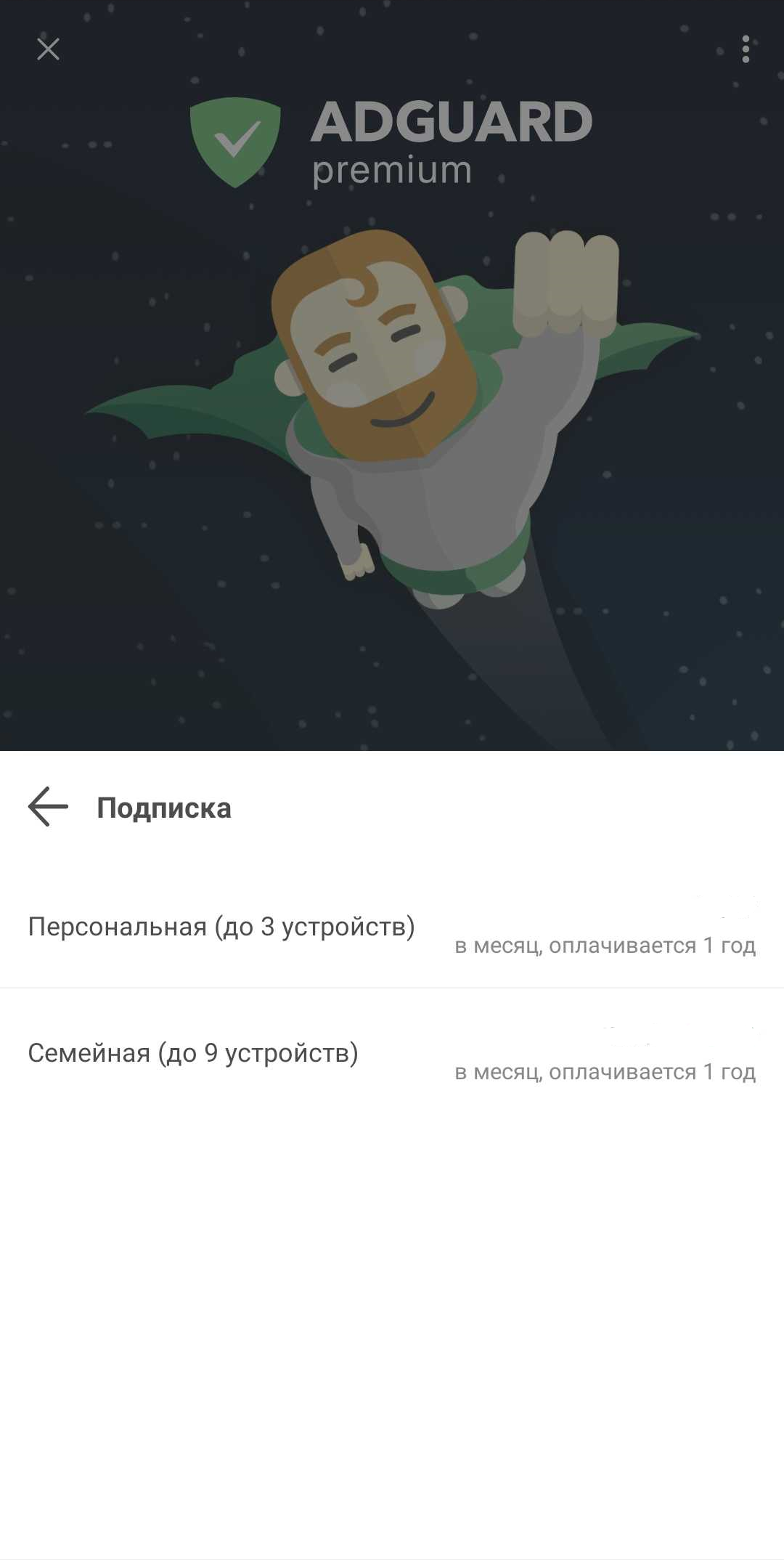Viewport: 784px width, 1560px height.
Task: Go back from the Подписка section
Action: coord(48,807)
